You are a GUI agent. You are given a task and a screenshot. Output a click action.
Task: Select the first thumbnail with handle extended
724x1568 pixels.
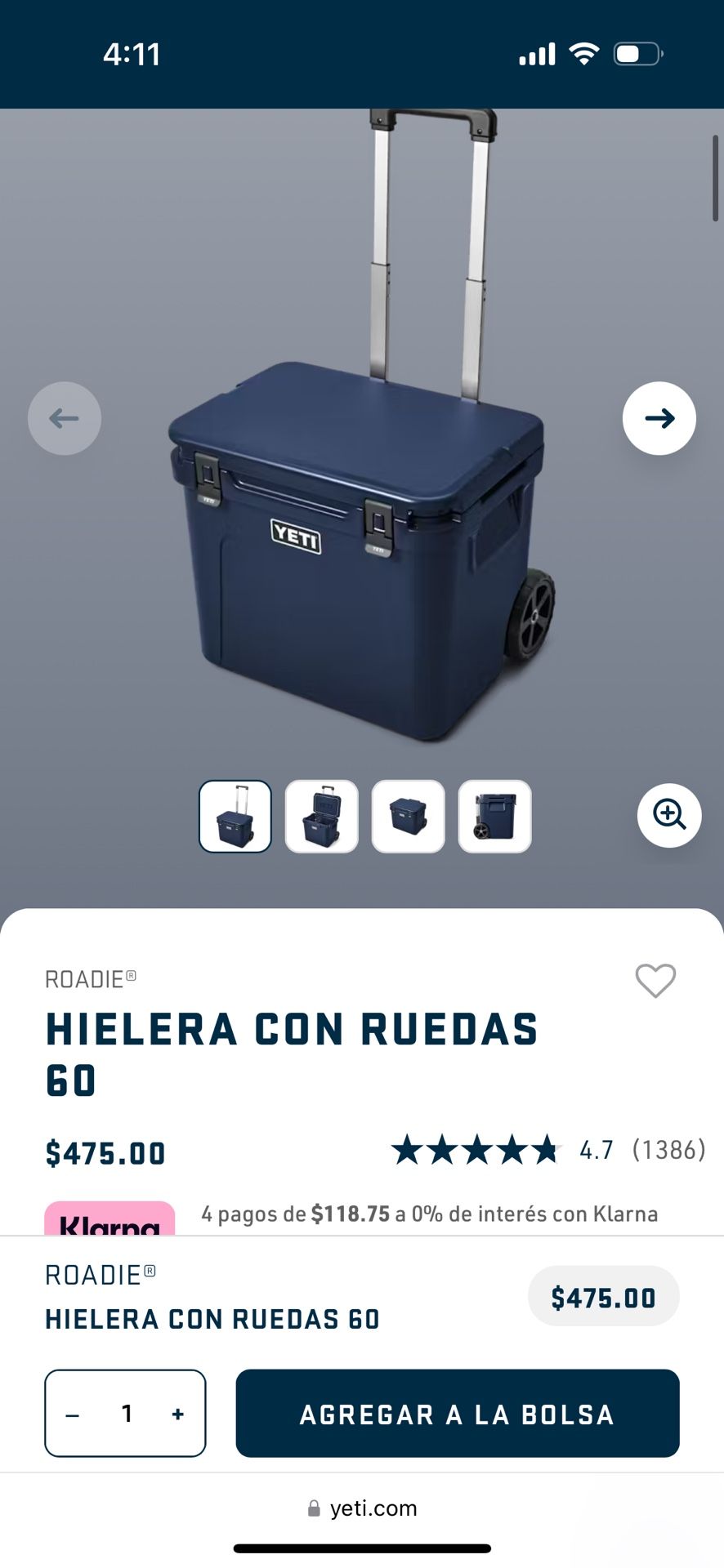pos(235,817)
